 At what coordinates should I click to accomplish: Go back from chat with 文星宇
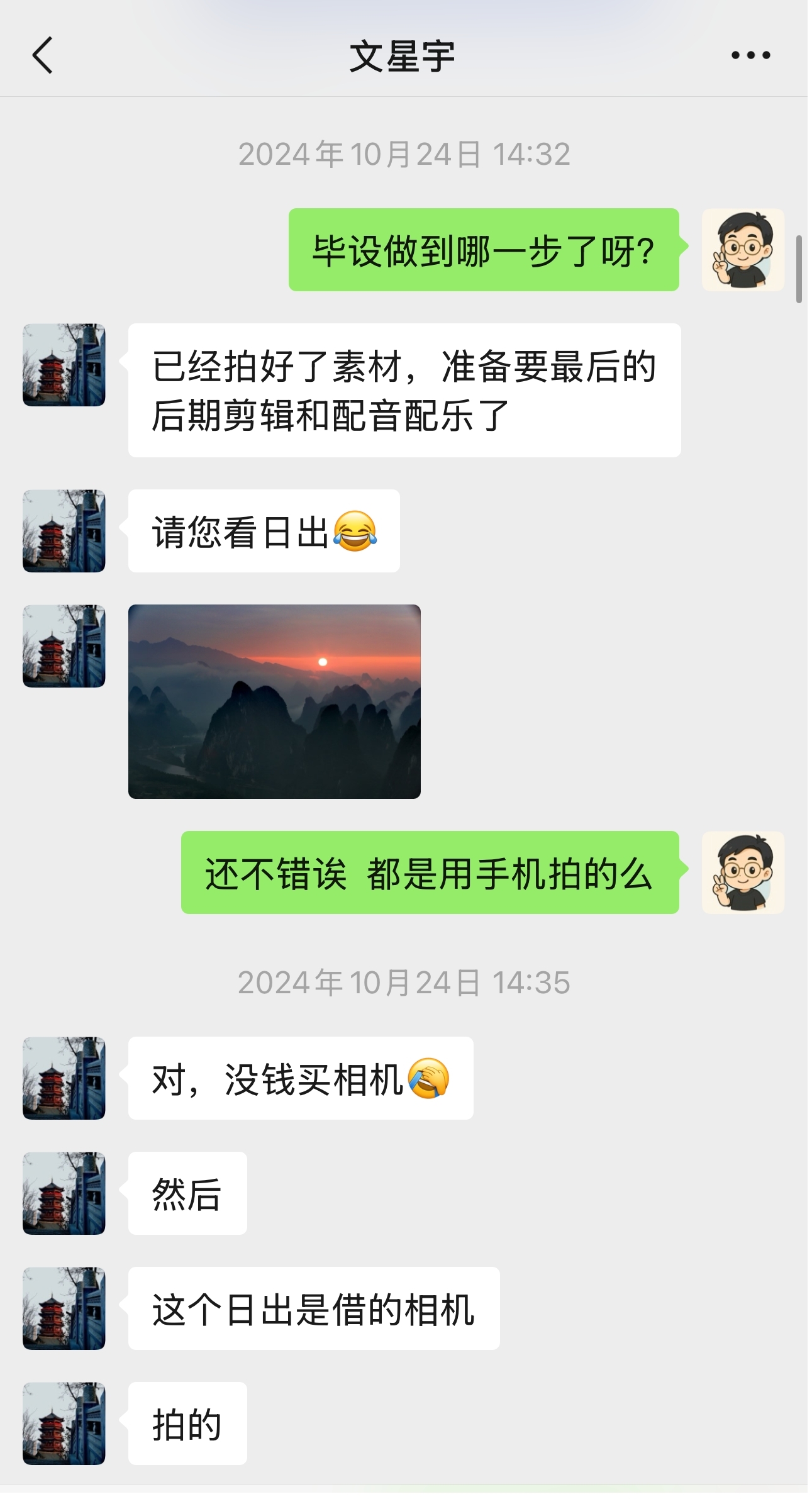click(42, 55)
